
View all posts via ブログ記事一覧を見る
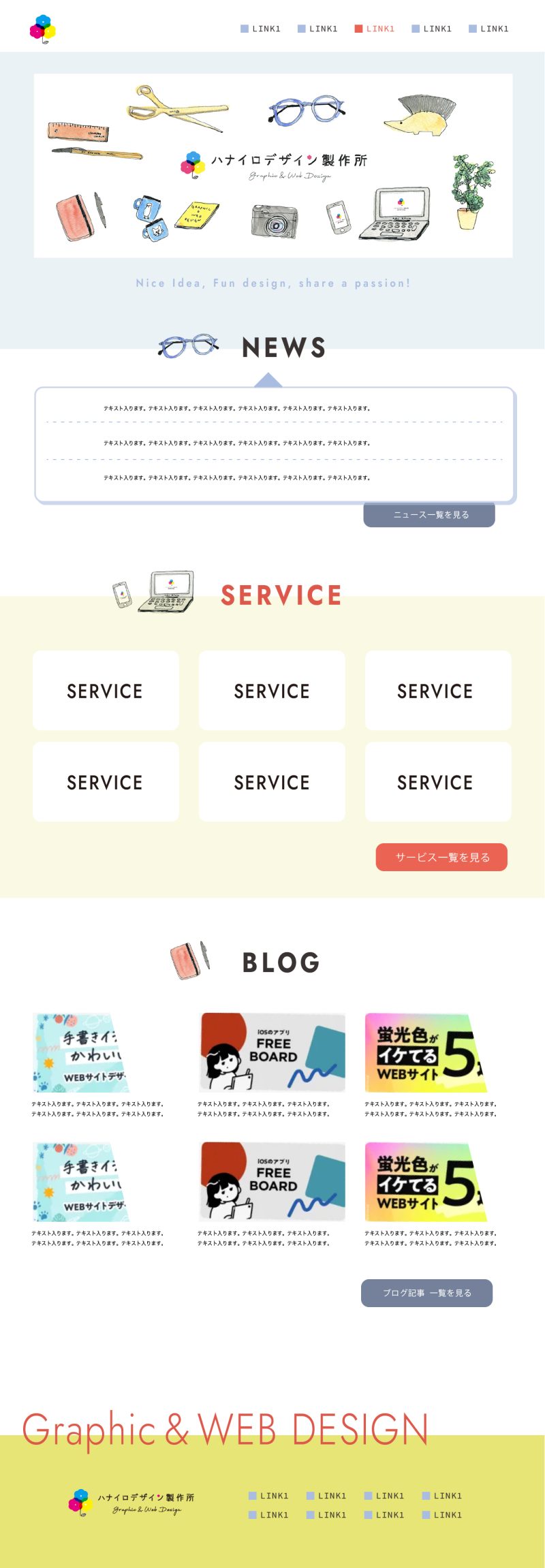click(426, 1293)
